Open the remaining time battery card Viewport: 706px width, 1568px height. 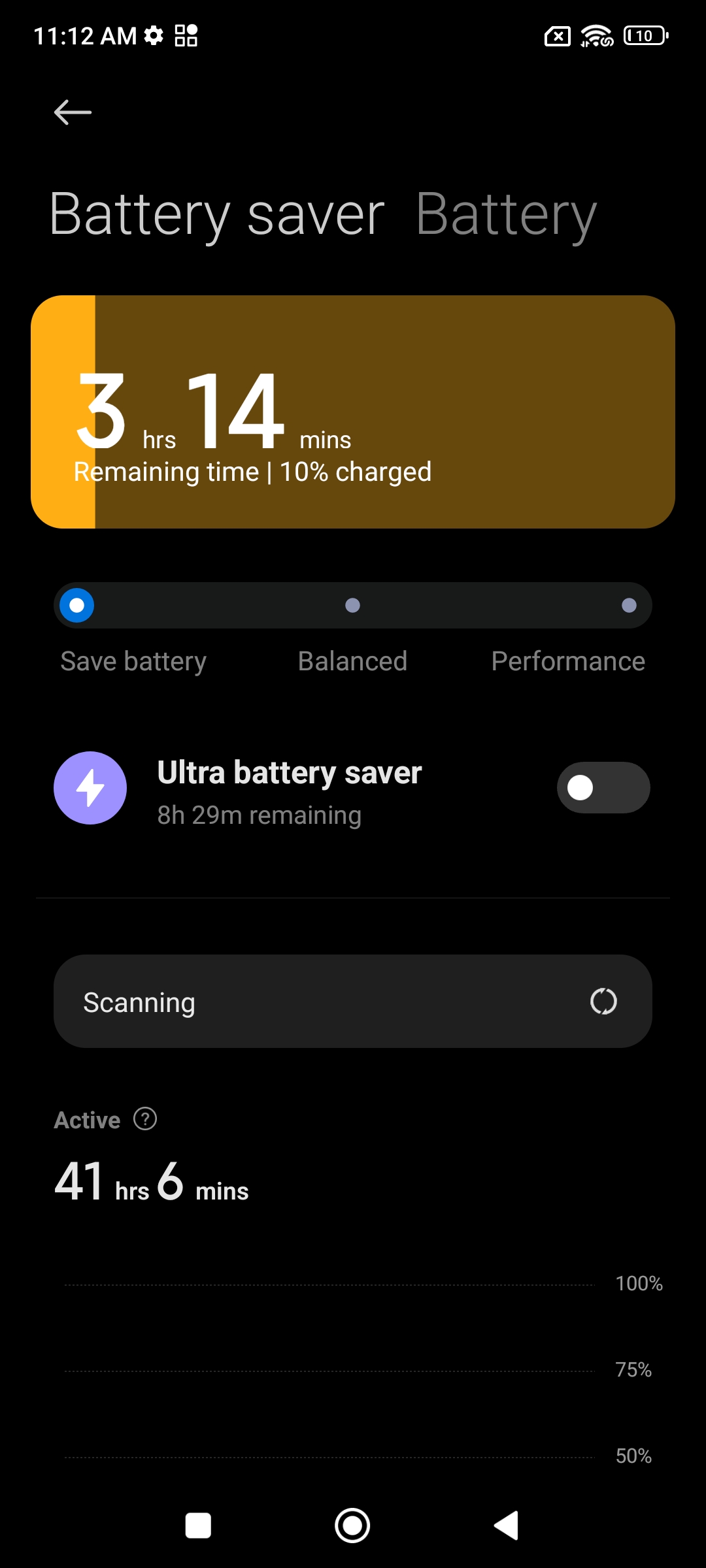click(352, 412)
